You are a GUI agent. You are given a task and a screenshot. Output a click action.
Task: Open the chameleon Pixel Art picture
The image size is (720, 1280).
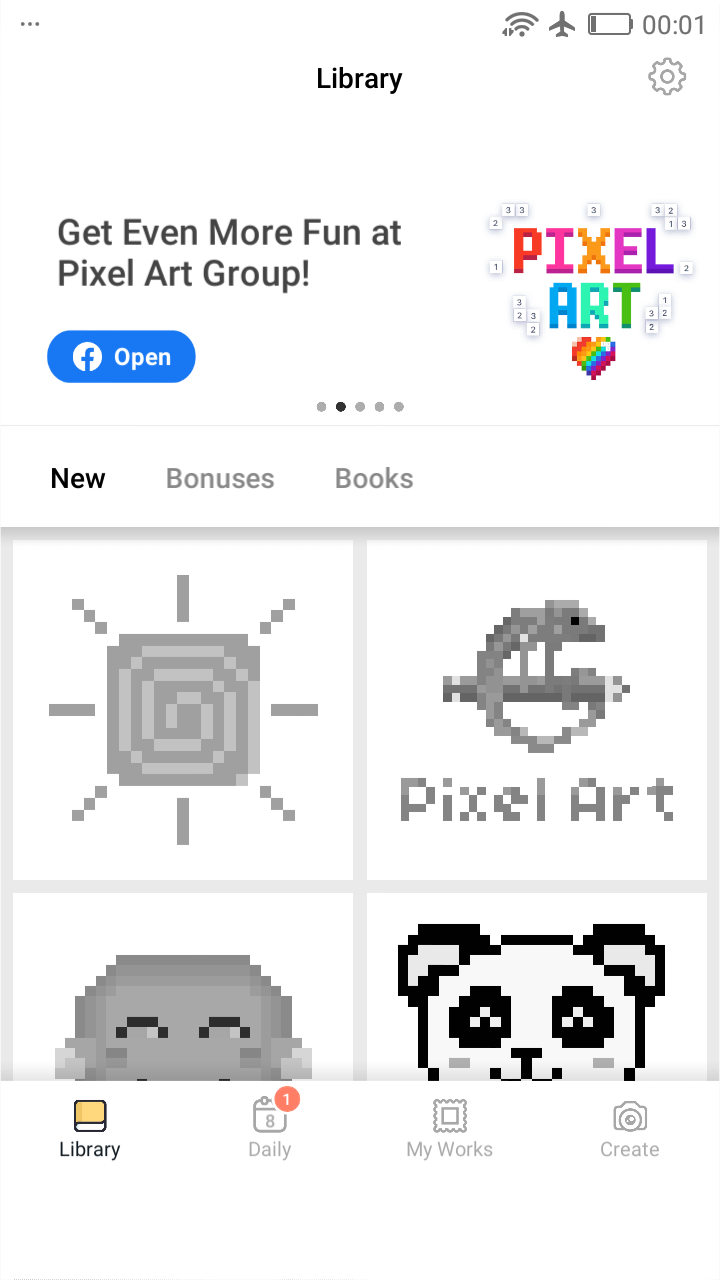coord(537,710)
